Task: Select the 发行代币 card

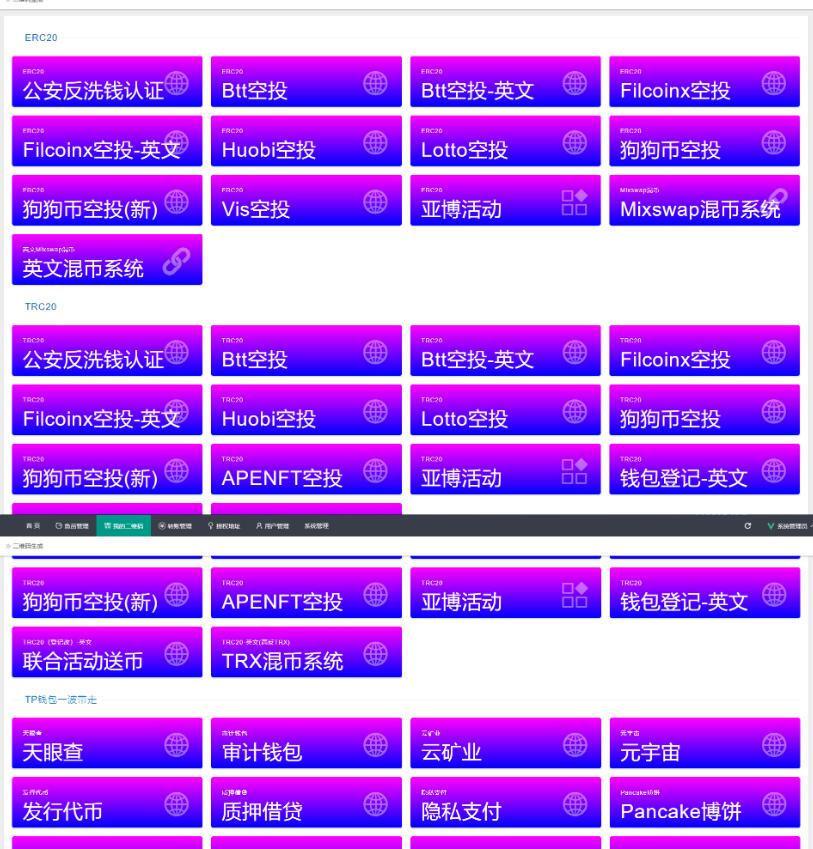Action: [106, 802]
